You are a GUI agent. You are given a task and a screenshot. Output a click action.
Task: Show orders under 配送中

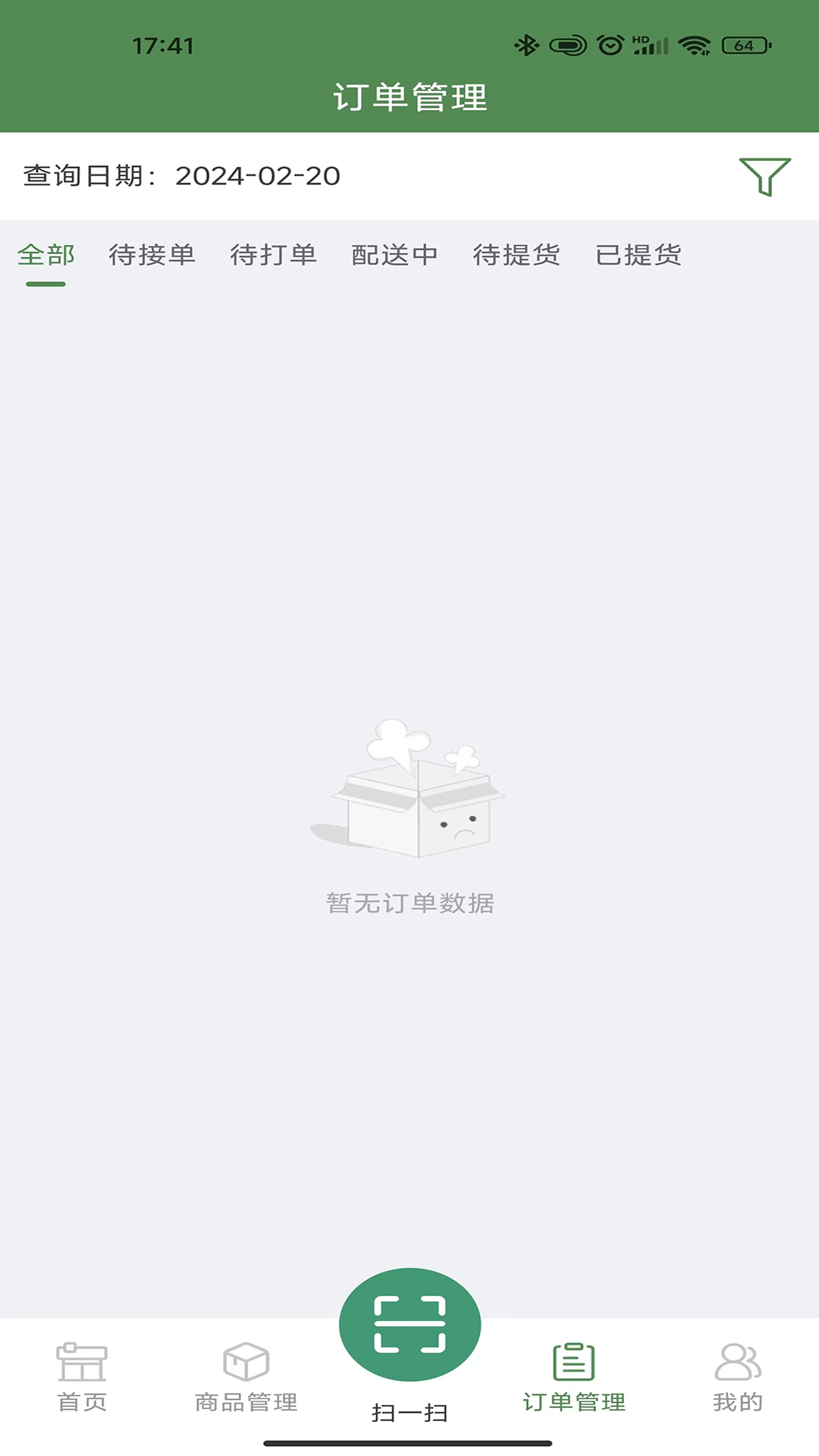click(x=394, y=256)
